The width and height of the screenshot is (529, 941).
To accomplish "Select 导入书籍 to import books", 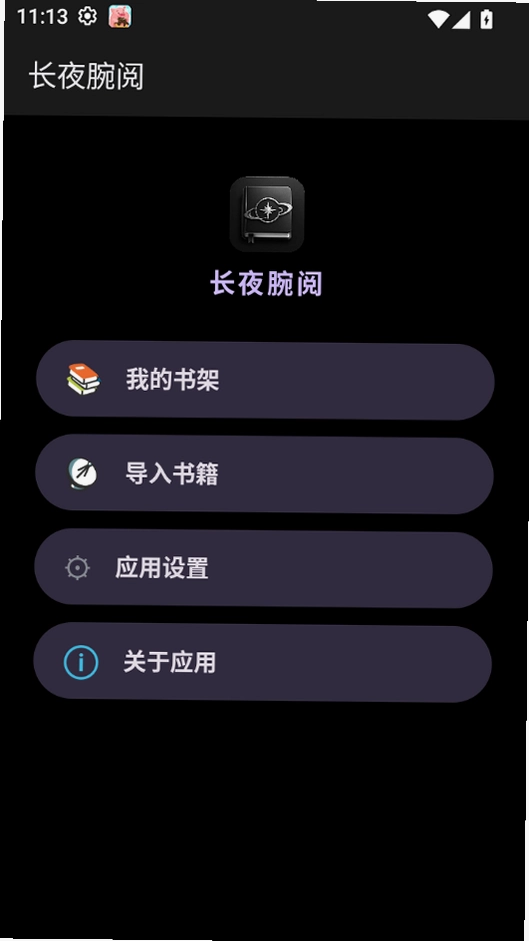I will coord(264,474).
